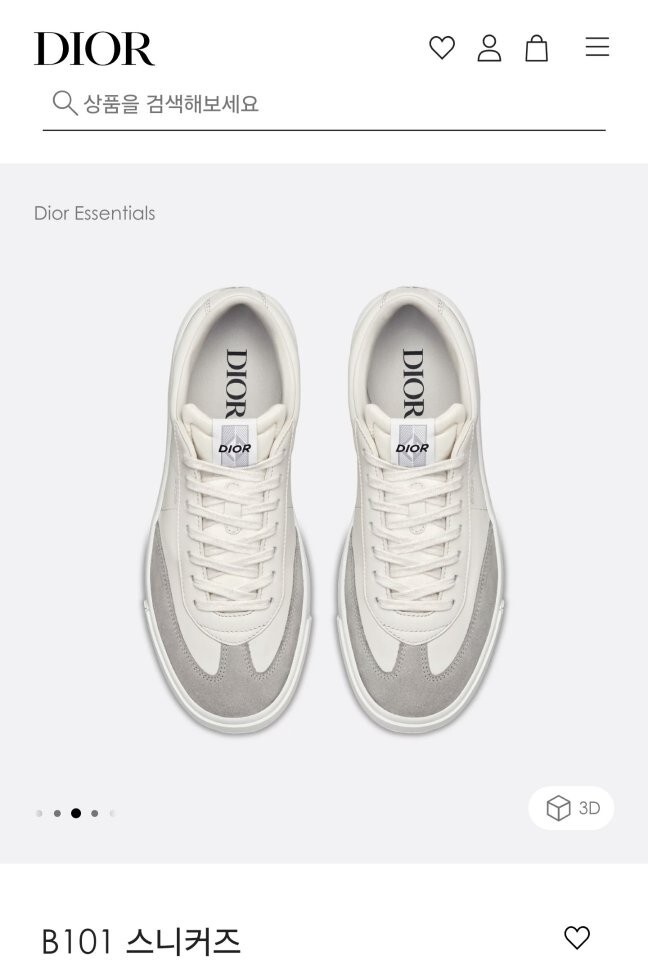The image size is (648, 960).
Task: Go to the Dior home page logo
Action: (x=95, y=48)
